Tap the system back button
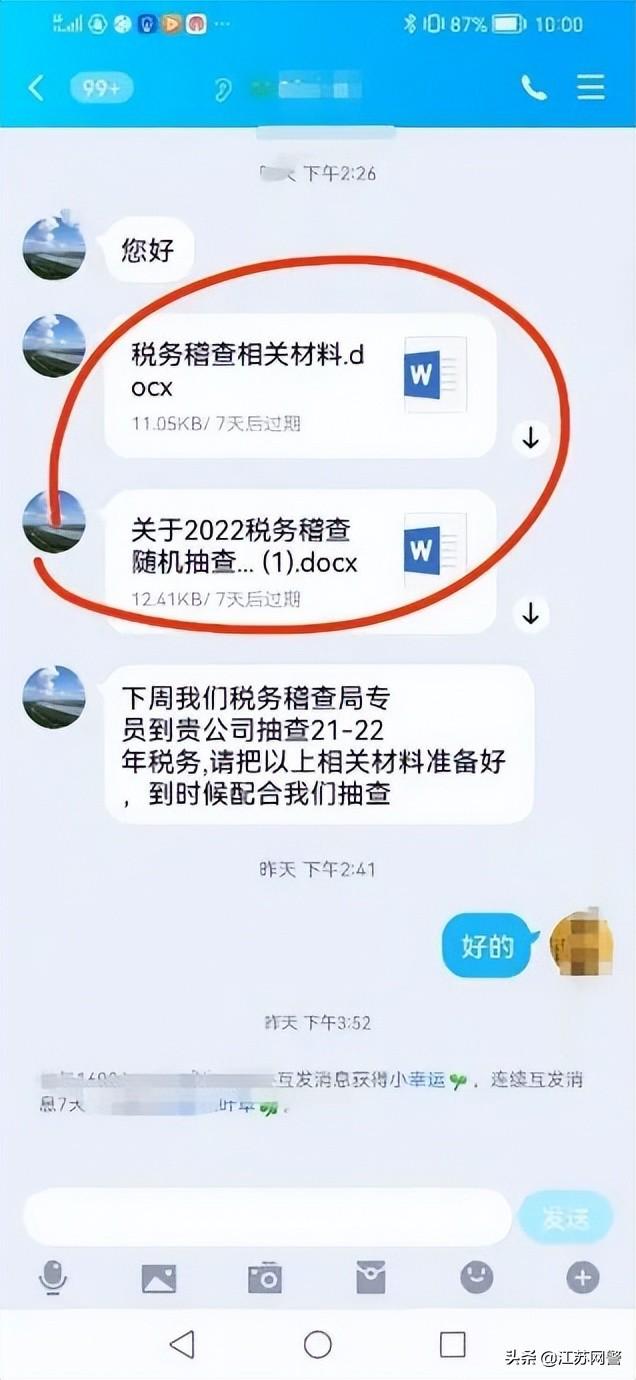The height and width of the screenshot is (1380, 636). [182, 1344]
